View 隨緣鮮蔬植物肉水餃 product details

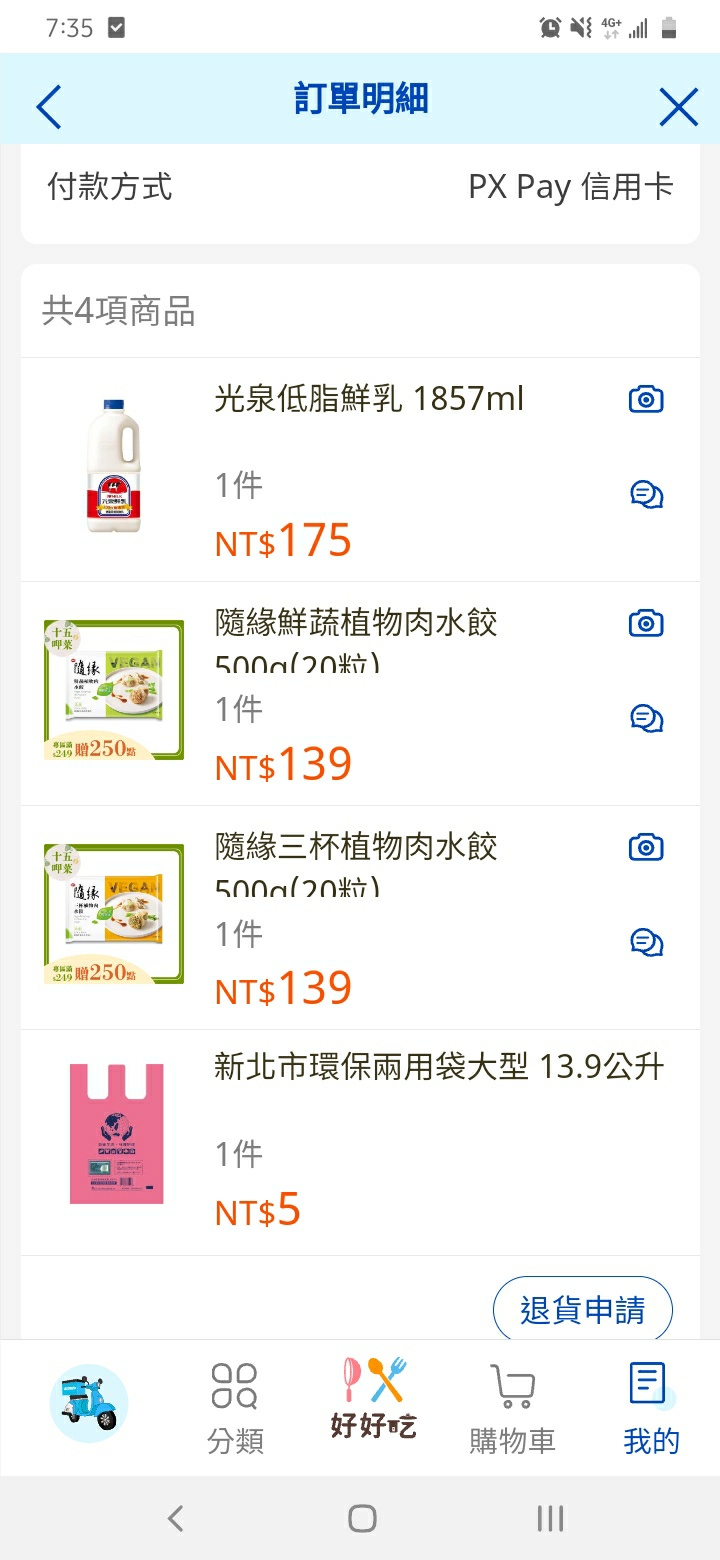(x=356, y=624)
